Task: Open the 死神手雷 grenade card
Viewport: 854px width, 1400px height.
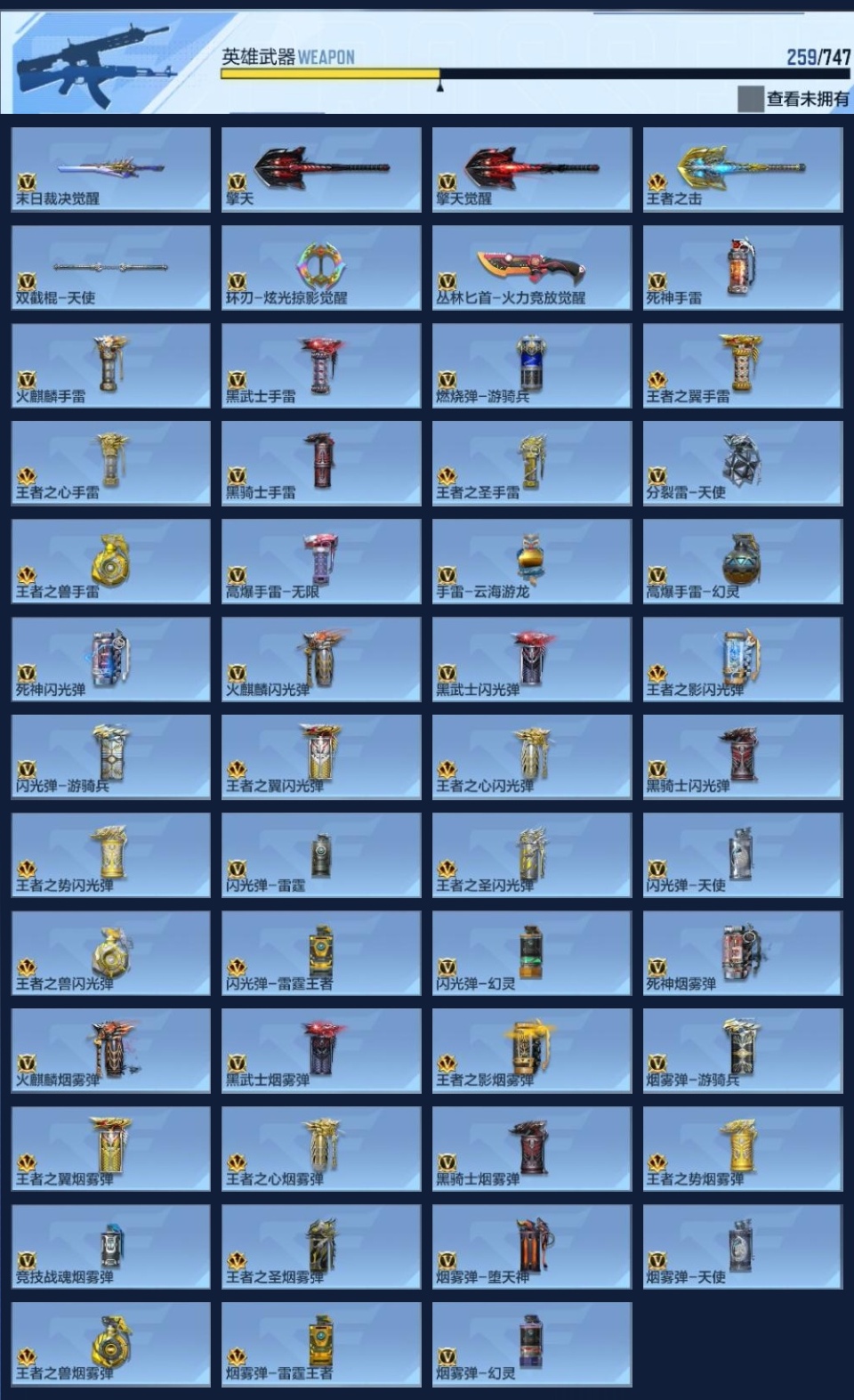Action: tap(743, 267)
